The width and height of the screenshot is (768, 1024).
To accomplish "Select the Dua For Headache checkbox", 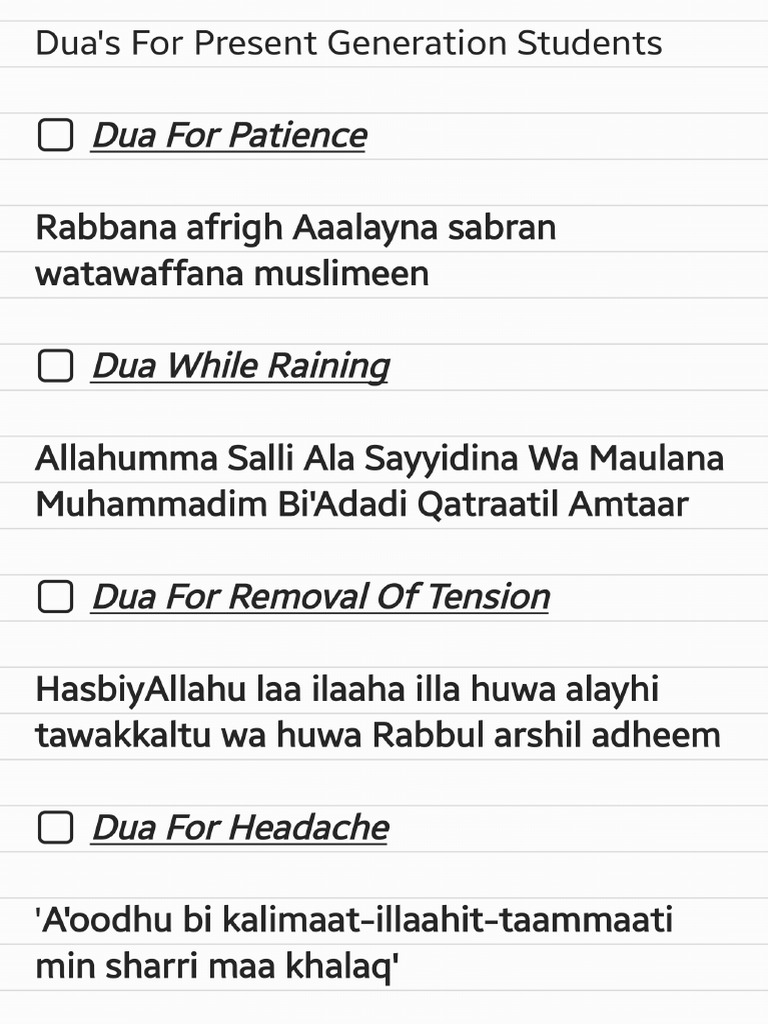I will [56, 827].
